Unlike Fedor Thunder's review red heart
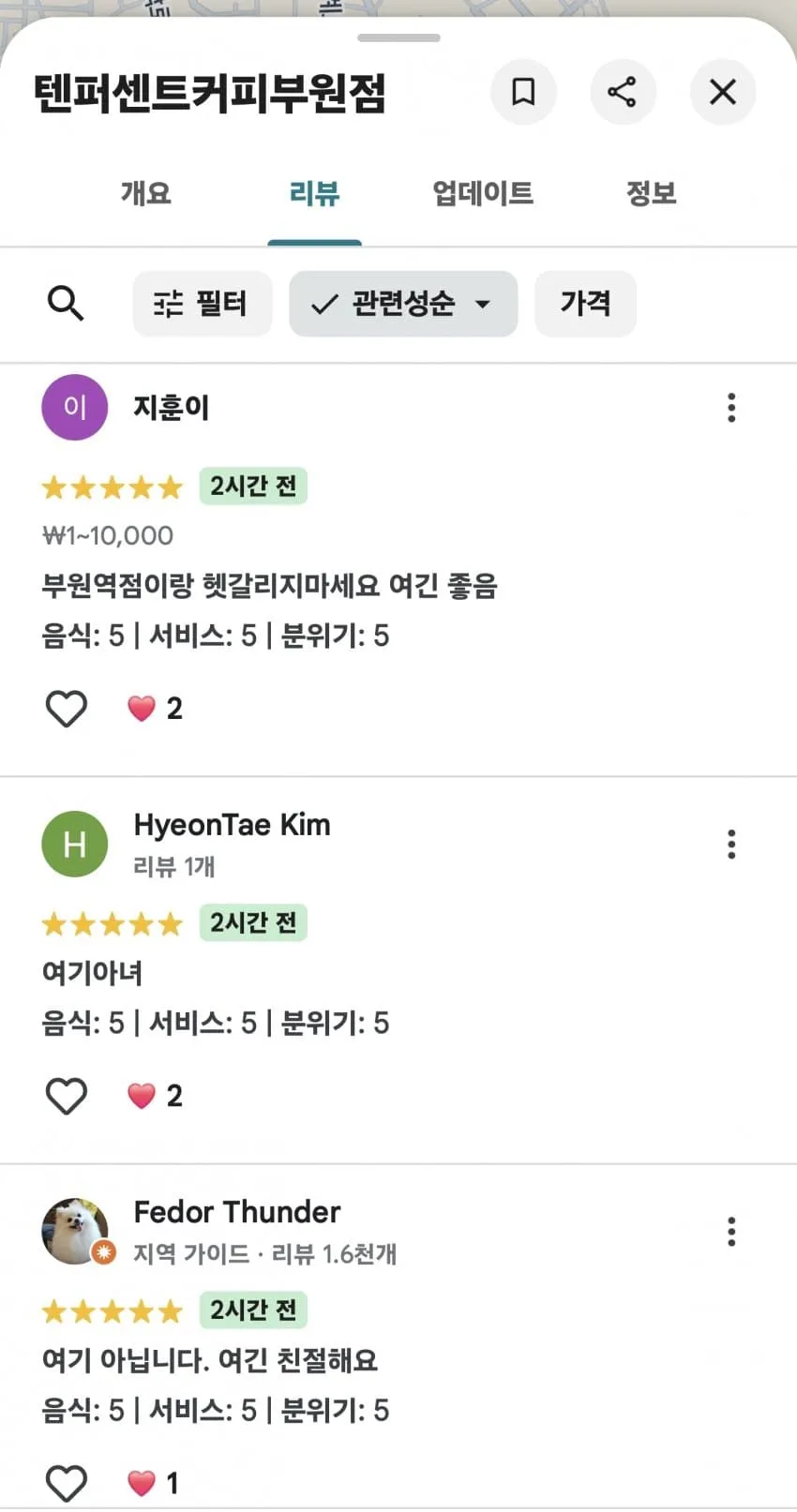This screenshot has width=797, height=1512. pos(143,1482)
